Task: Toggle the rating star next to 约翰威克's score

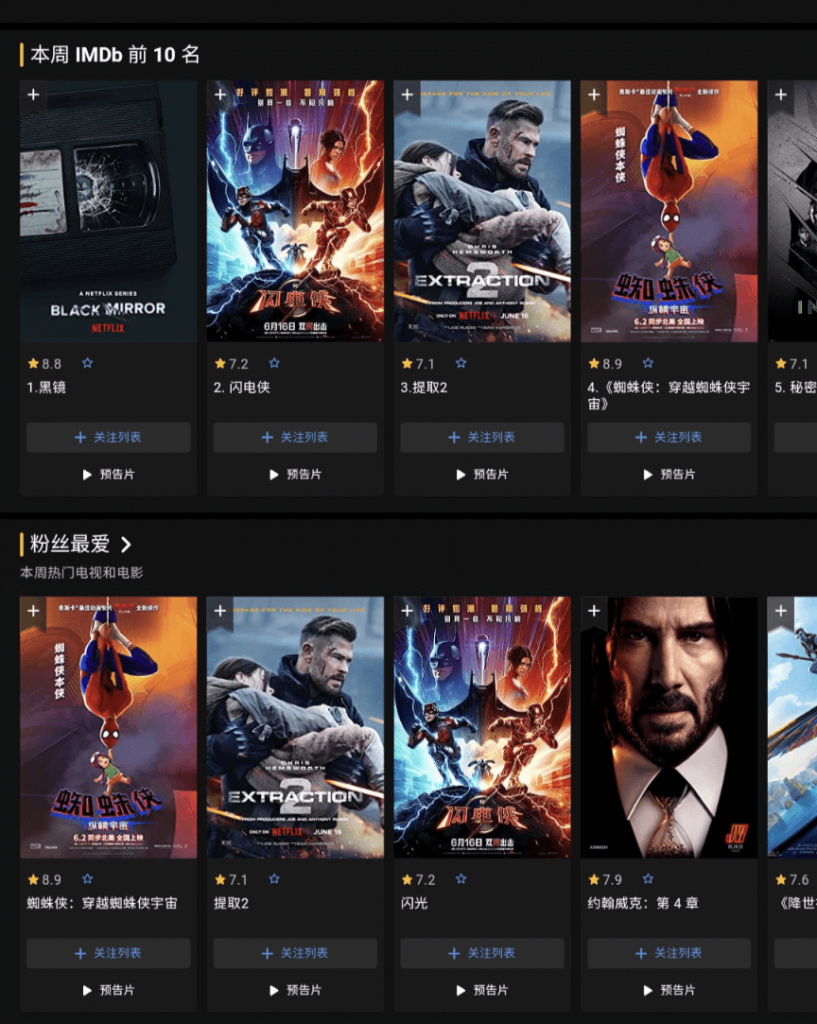Action: pos(648,879)
